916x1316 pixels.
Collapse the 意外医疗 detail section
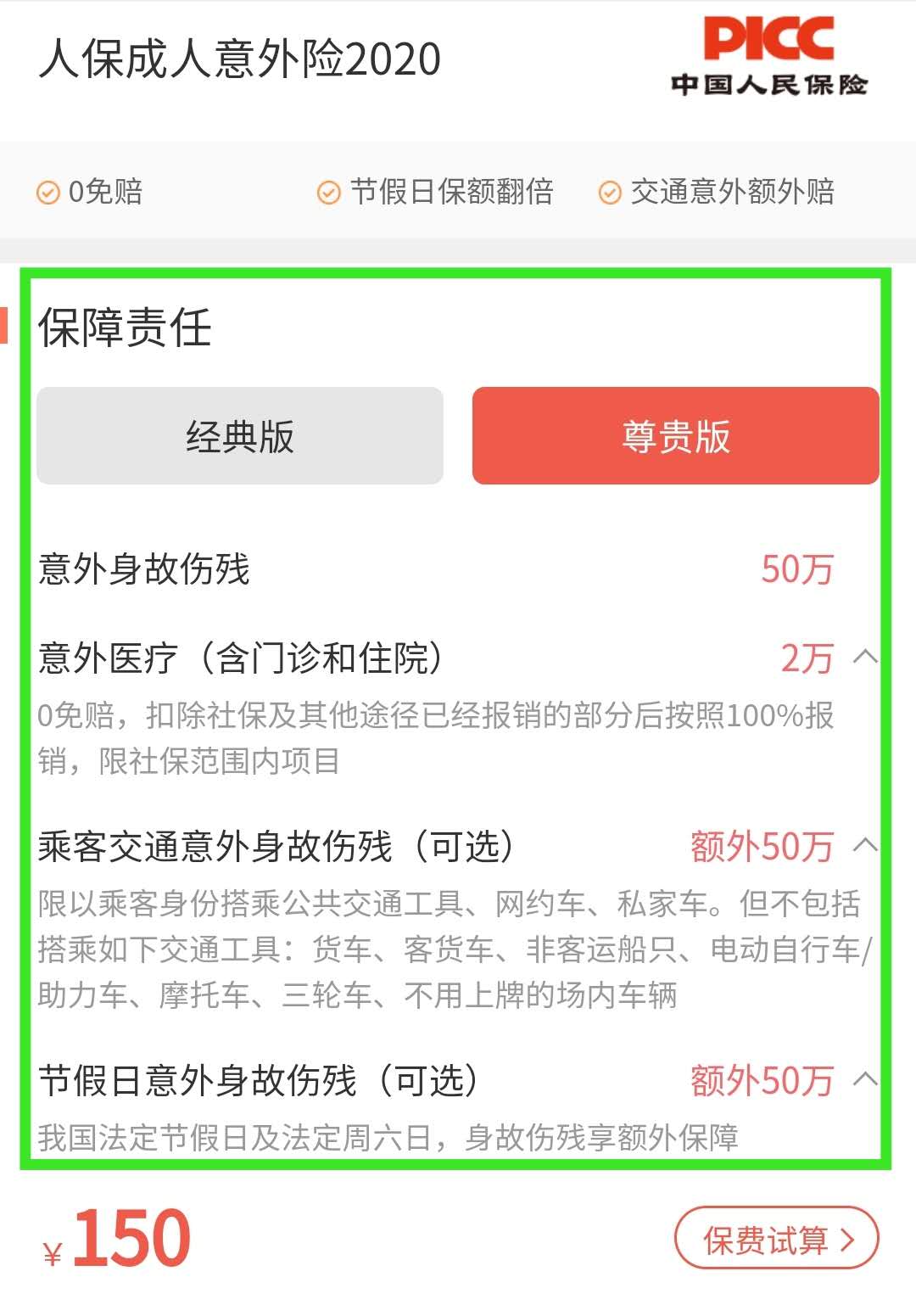pos(866,657)
